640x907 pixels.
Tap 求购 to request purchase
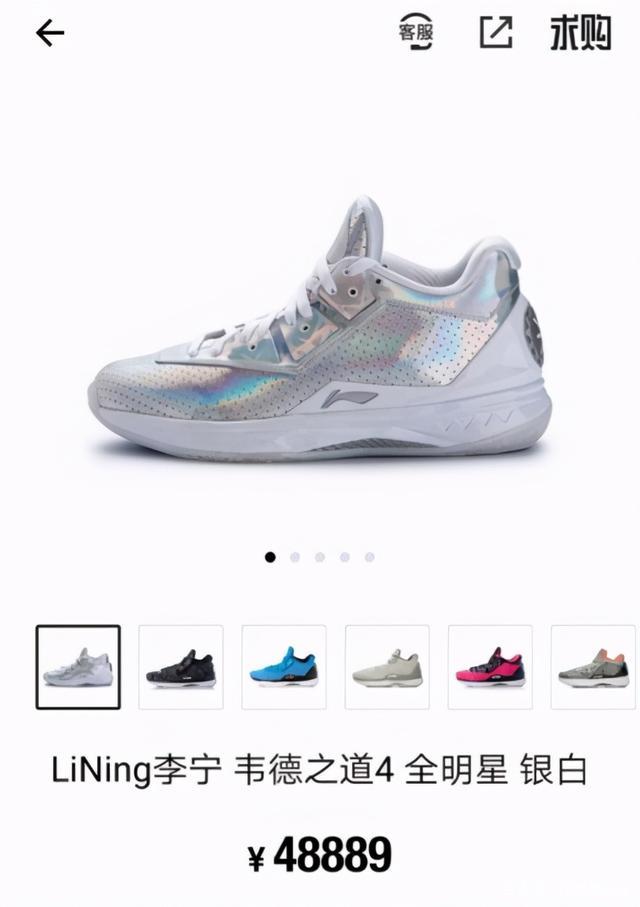pyautogui.click(x=580, y=33)
